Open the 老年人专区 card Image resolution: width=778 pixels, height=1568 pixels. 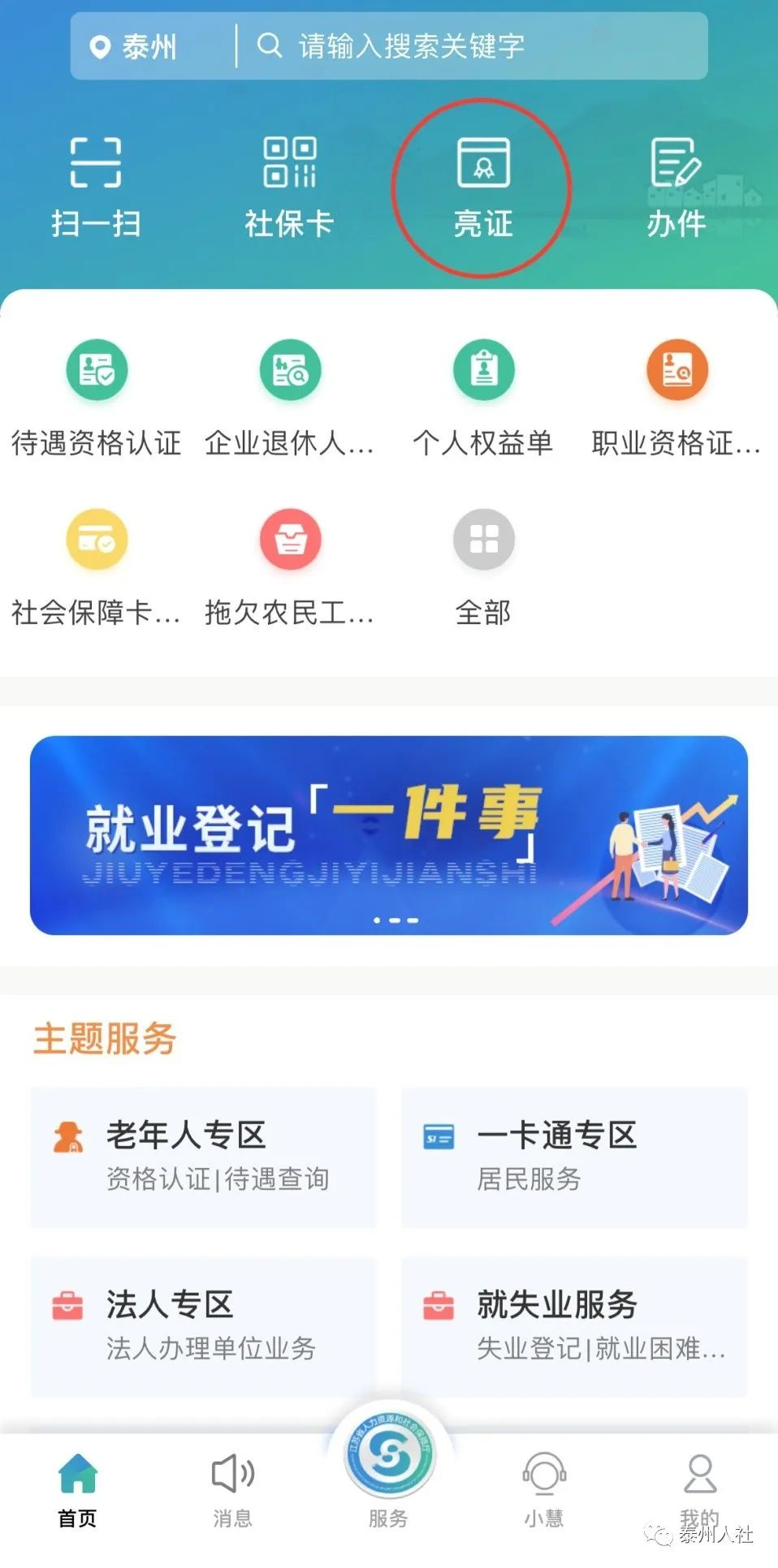[203, 1157]
